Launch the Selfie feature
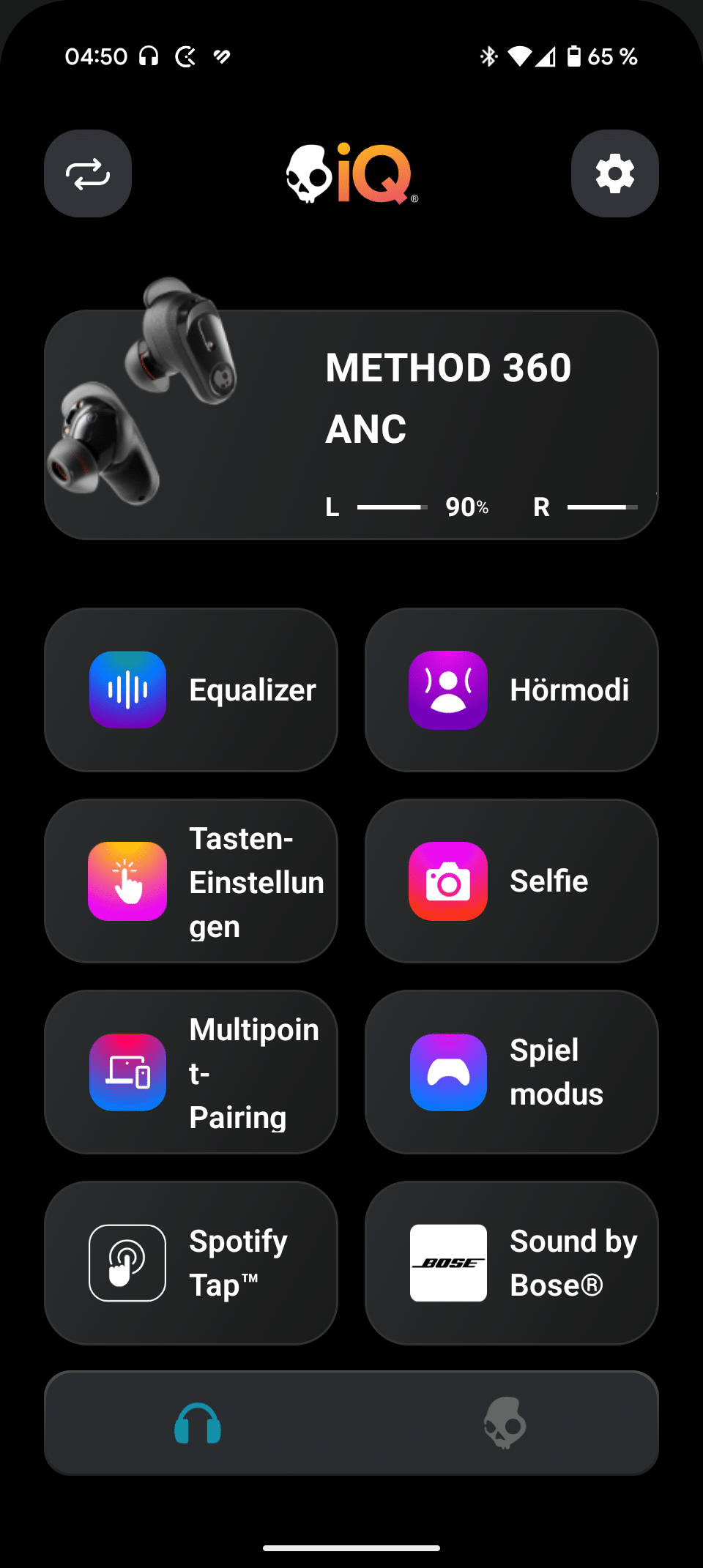The height and width of the screenshot is (1568, 703). click(511, 881)
